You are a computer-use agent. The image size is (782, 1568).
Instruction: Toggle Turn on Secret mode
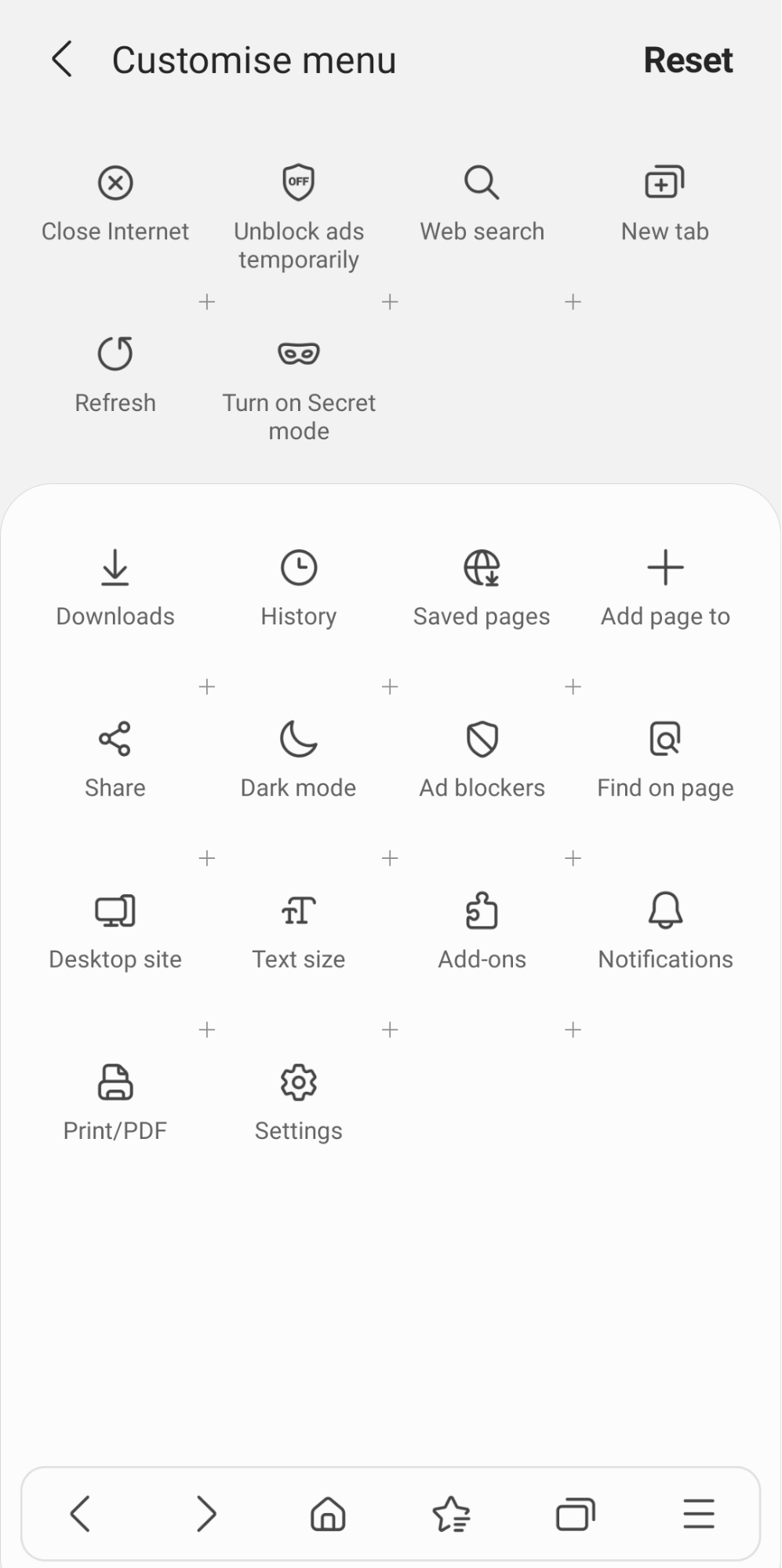click(x=298, y=354)
